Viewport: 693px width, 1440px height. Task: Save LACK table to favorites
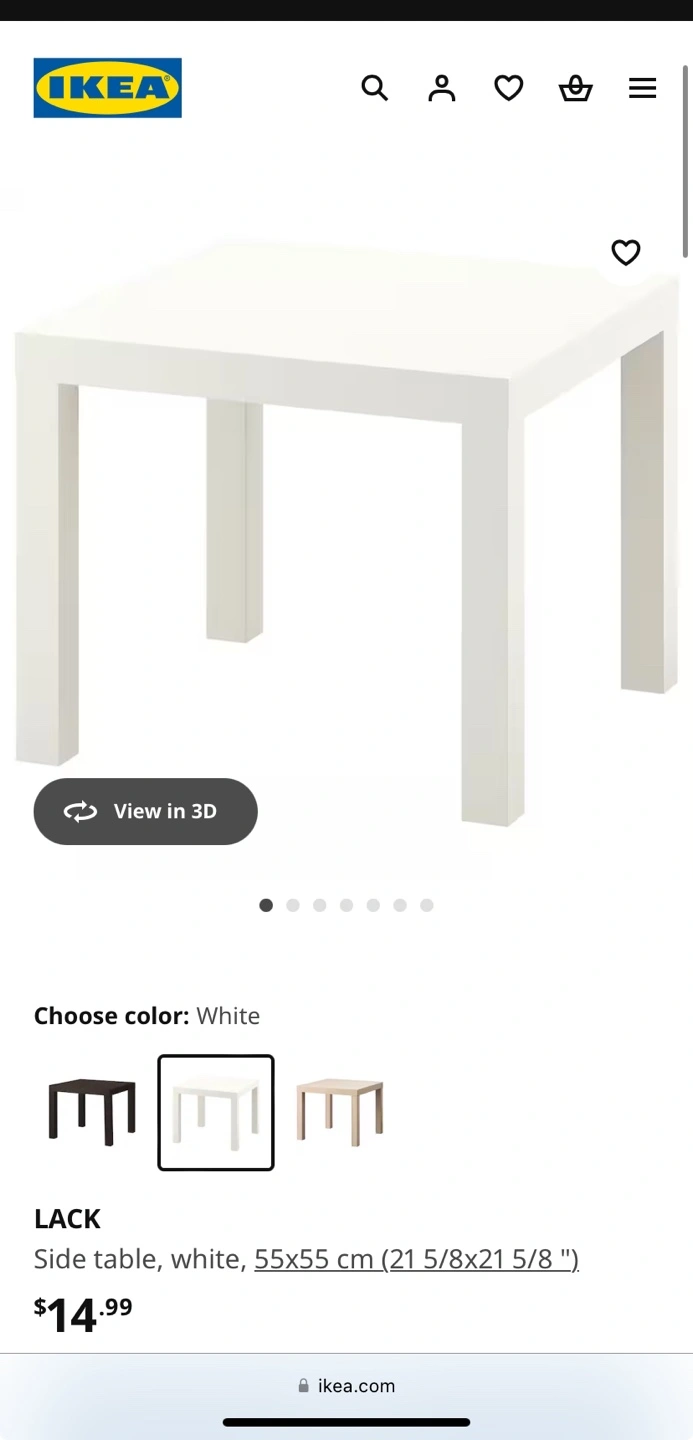625,253
